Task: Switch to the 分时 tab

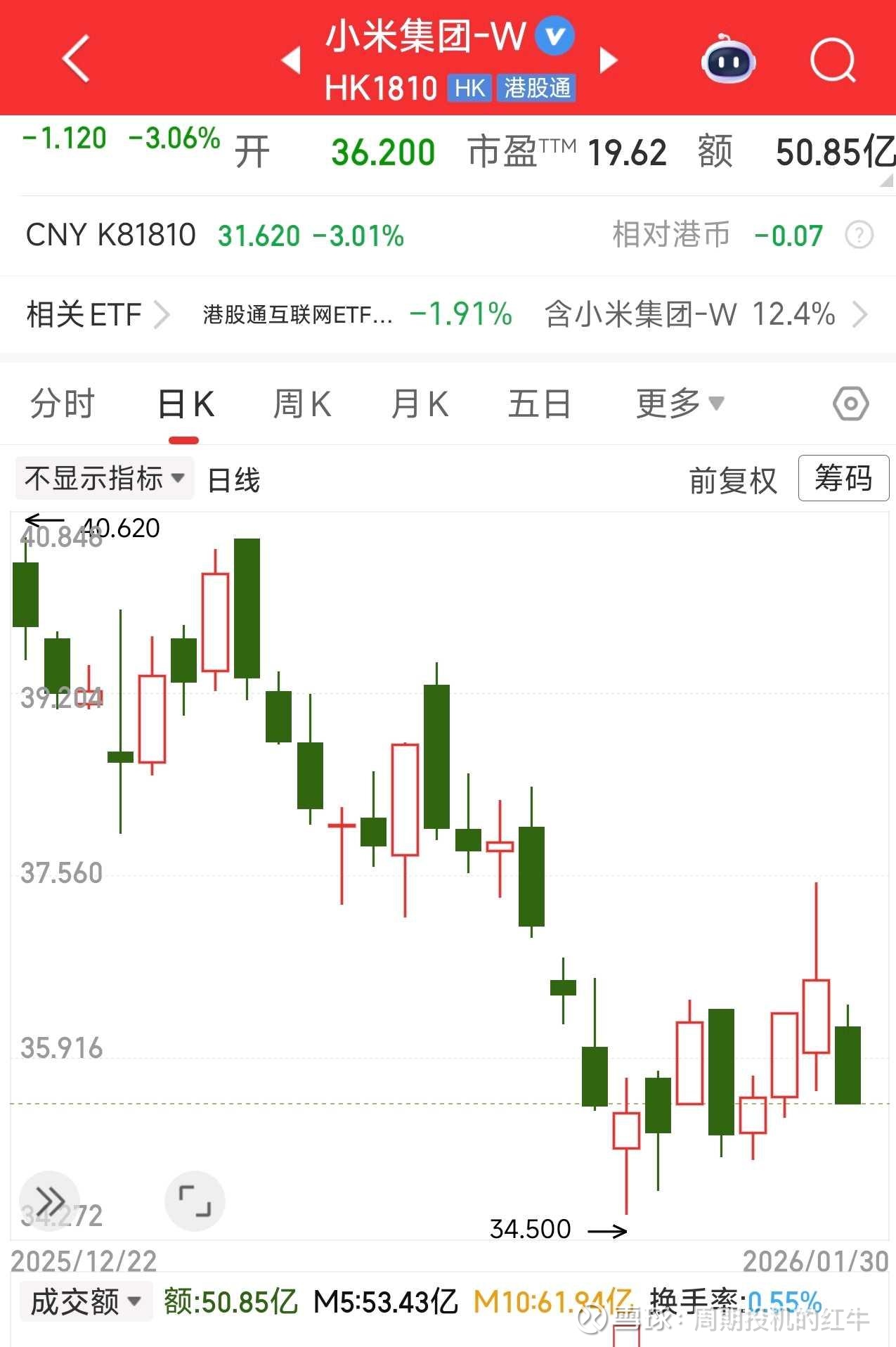Action: click(x=63, y=404)
